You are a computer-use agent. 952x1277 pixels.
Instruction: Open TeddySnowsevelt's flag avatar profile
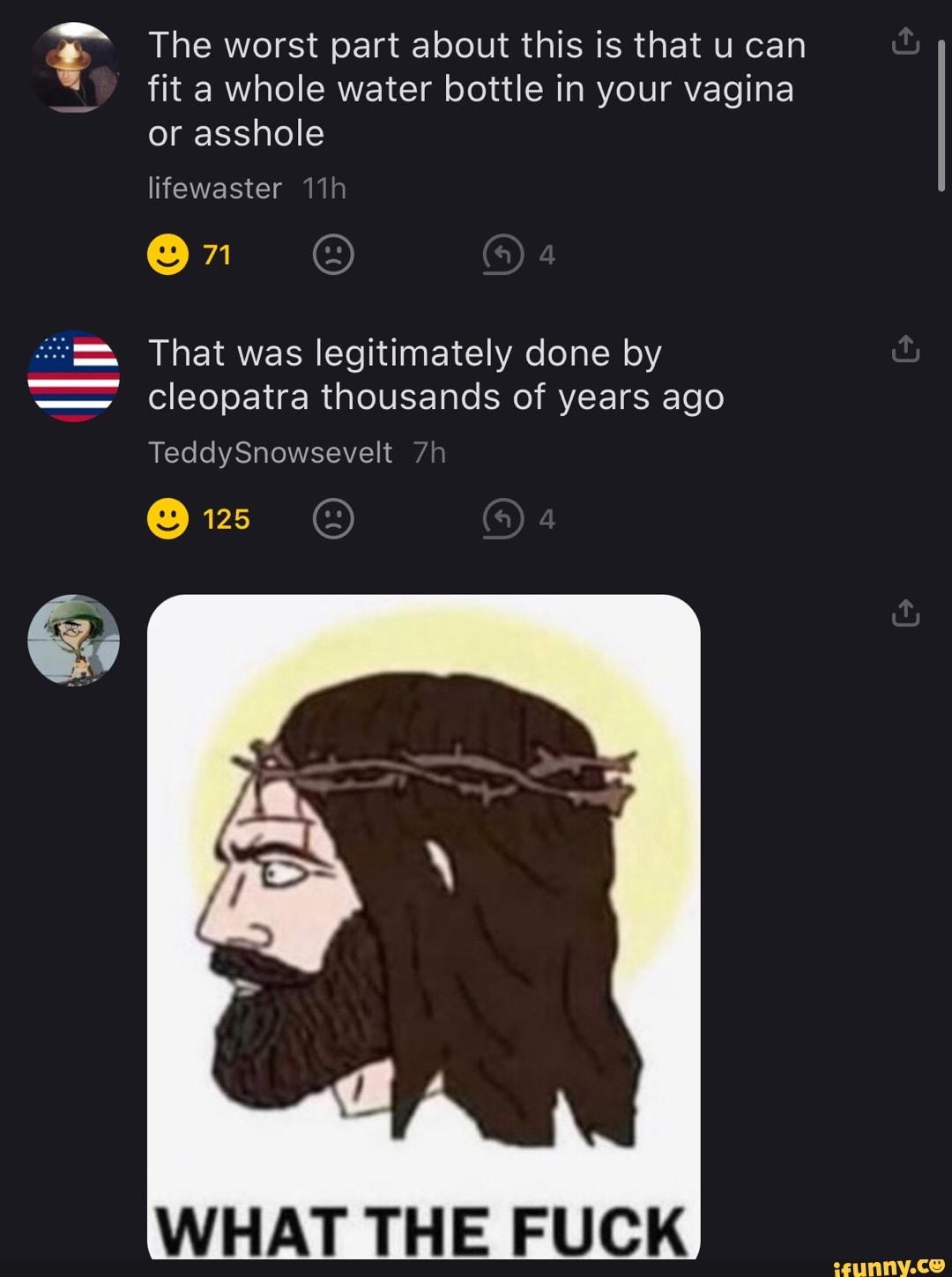tap(73, 375)
